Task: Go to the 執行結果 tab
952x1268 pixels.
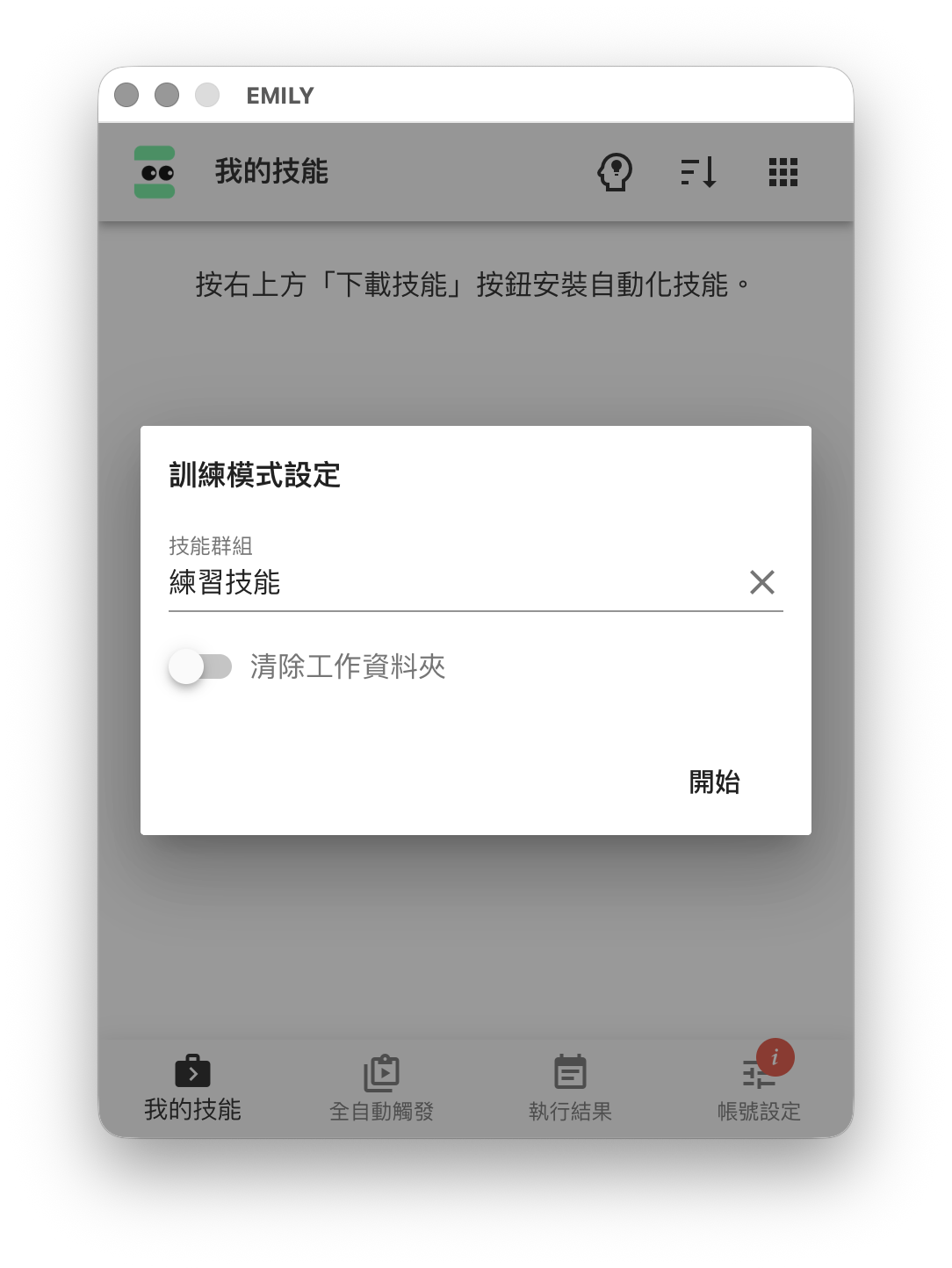Action: (570, 1089)
